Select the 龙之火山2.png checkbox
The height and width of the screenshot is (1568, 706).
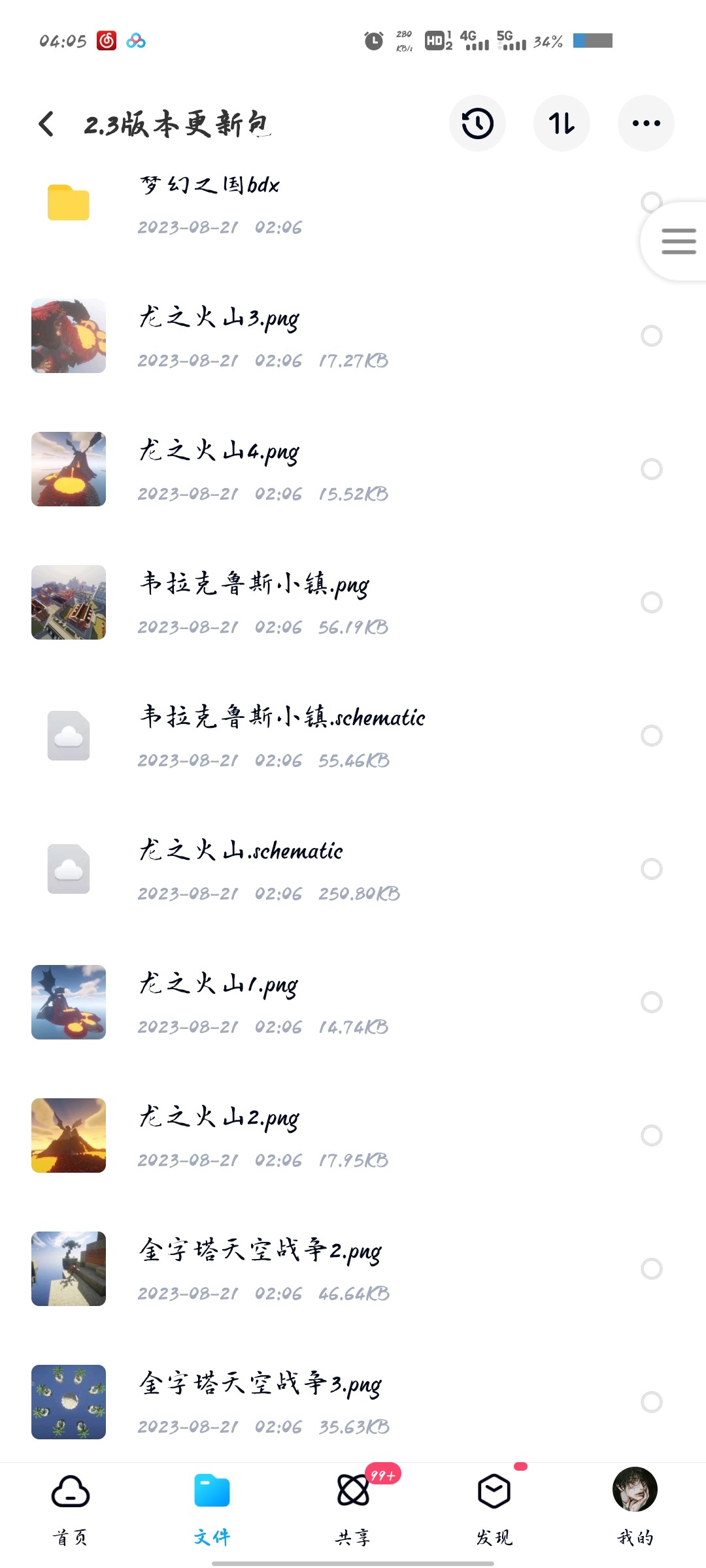pyautogui.click(x=652, y=1135)
